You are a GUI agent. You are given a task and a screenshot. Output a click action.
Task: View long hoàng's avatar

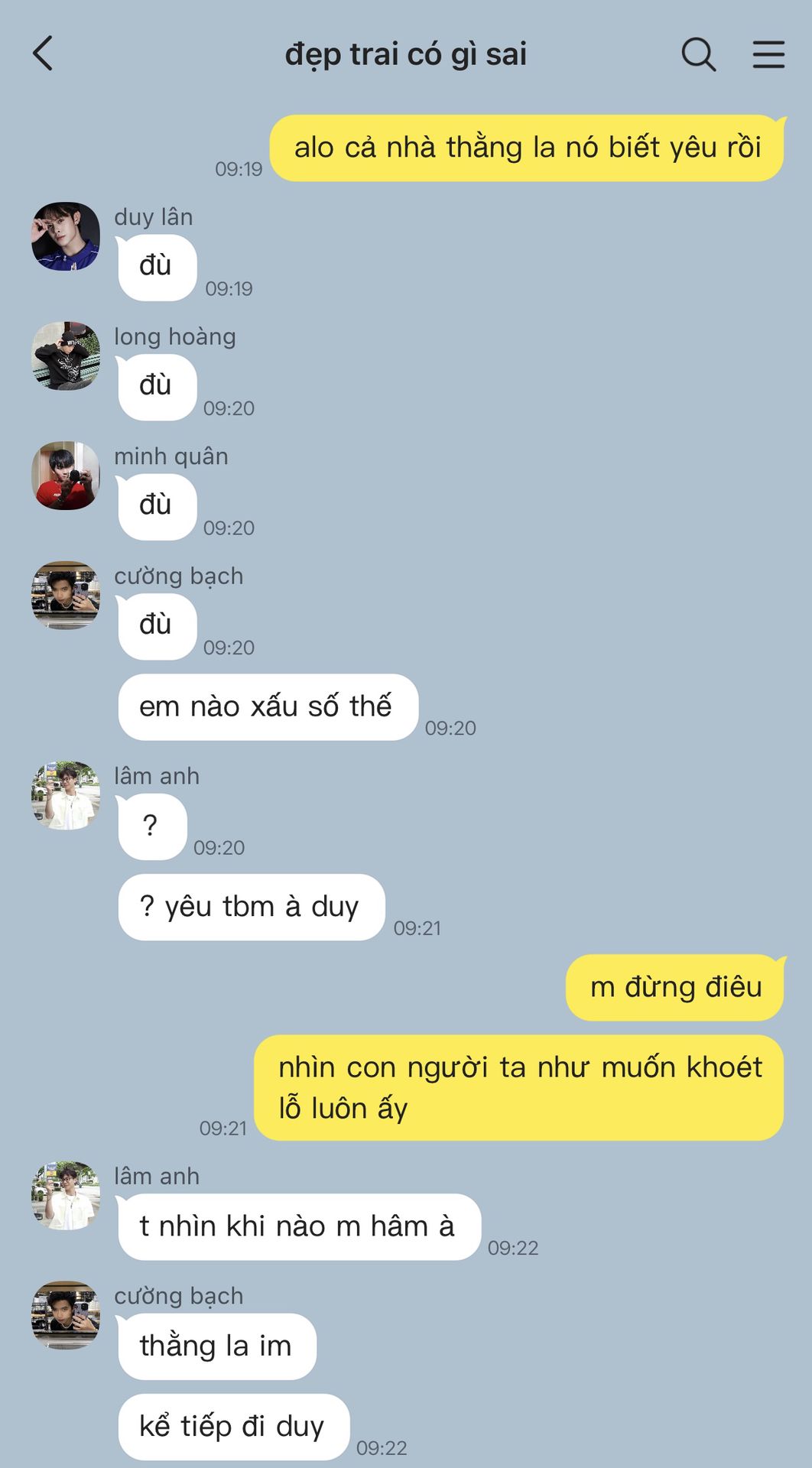[x=66, y=356]
